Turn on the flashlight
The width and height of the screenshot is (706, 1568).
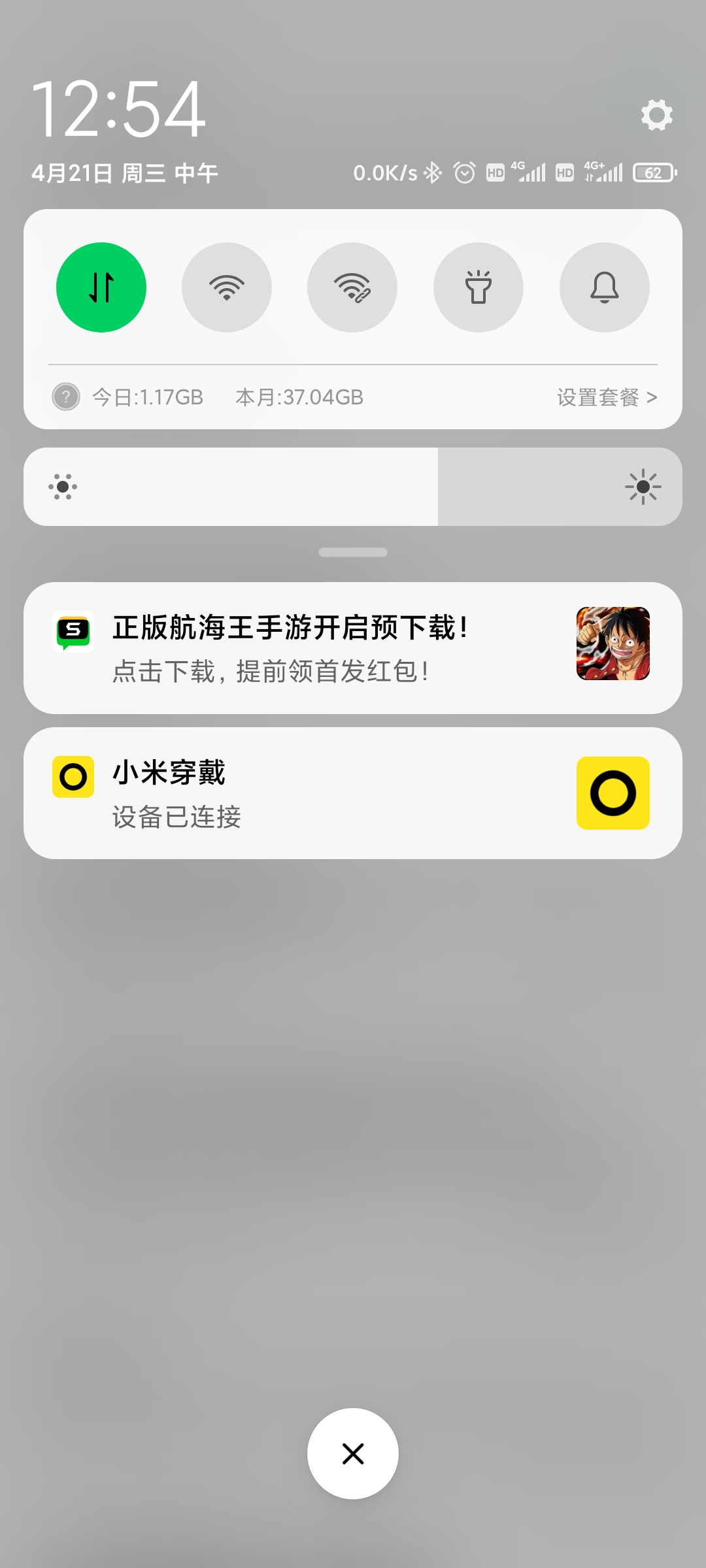coord(479,287)
